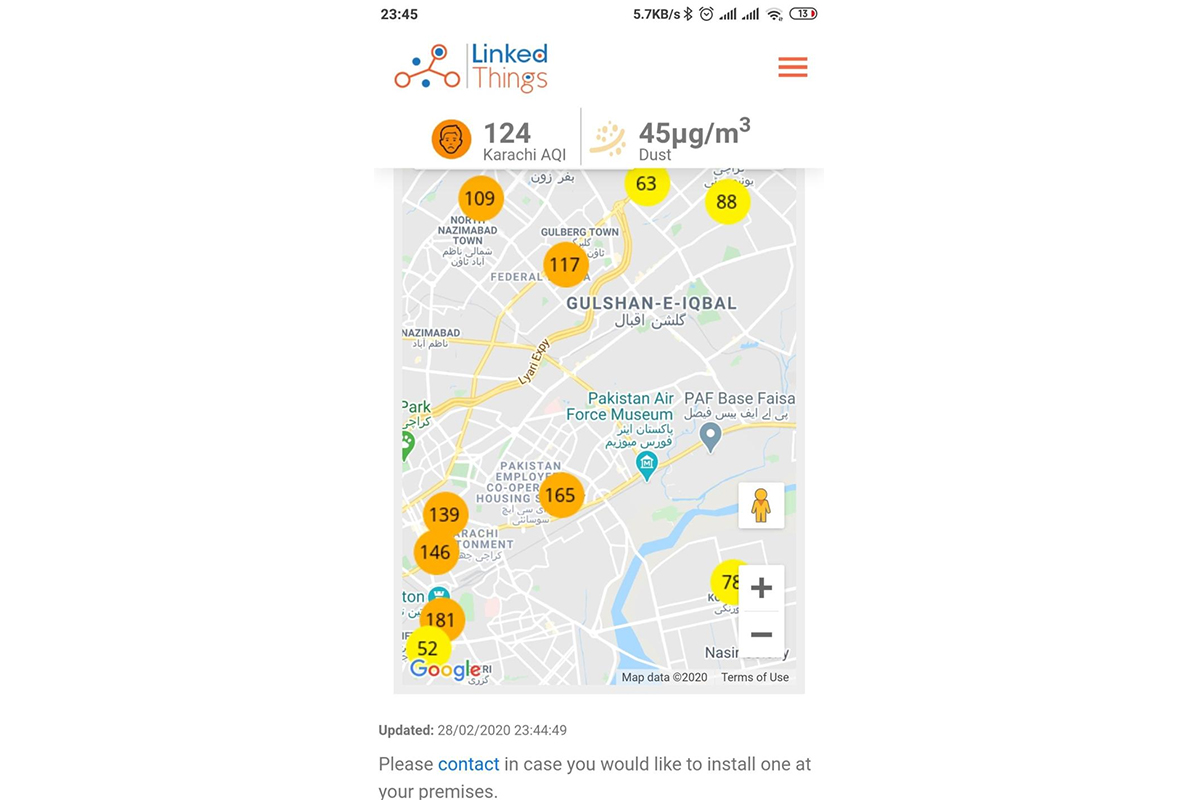Screen dimensions: 1200x800
Task: Zoom in on the map
Action: 761,588
